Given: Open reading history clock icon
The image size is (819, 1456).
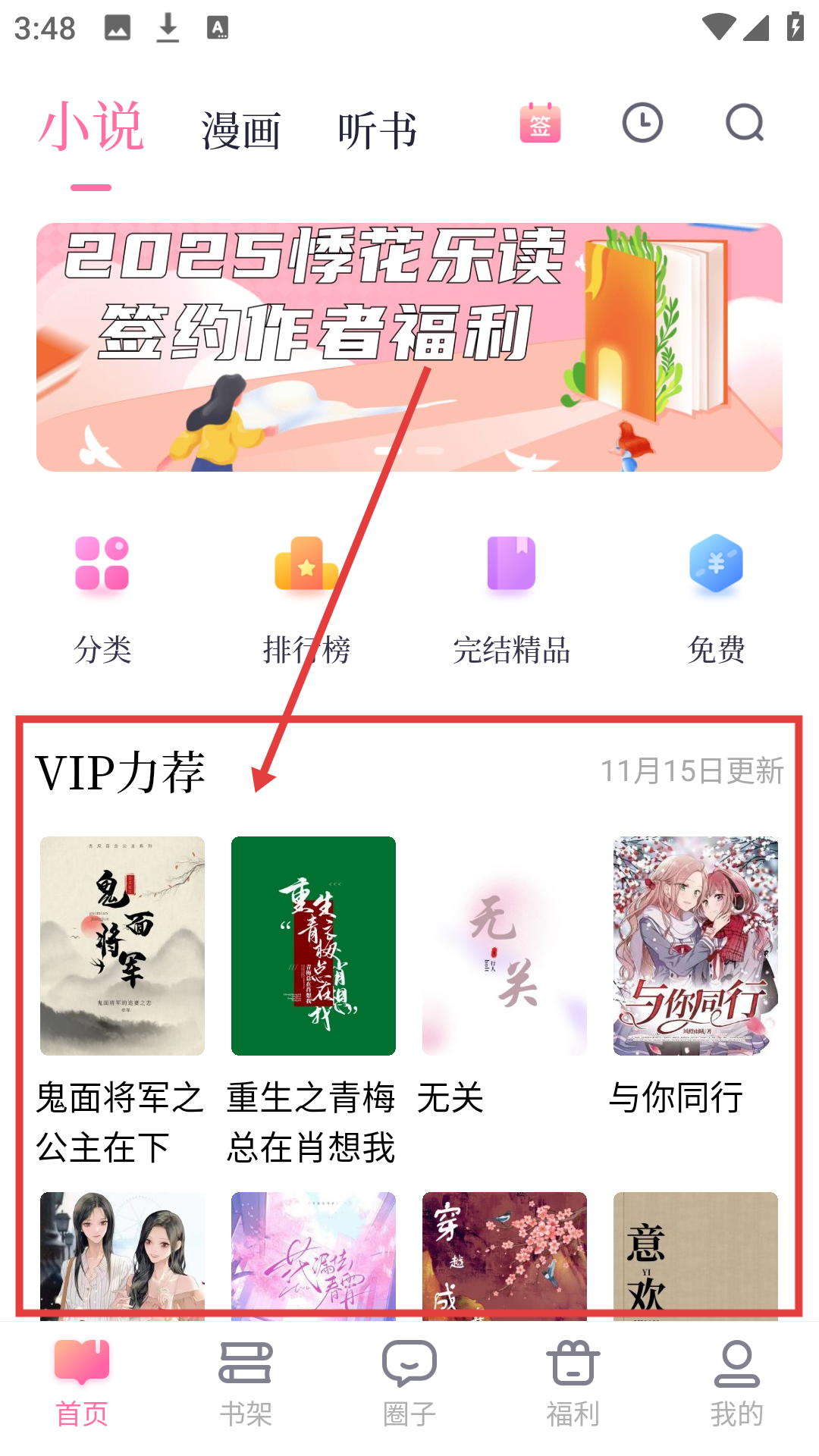Looking at the screenshot, I should point(642,123).
